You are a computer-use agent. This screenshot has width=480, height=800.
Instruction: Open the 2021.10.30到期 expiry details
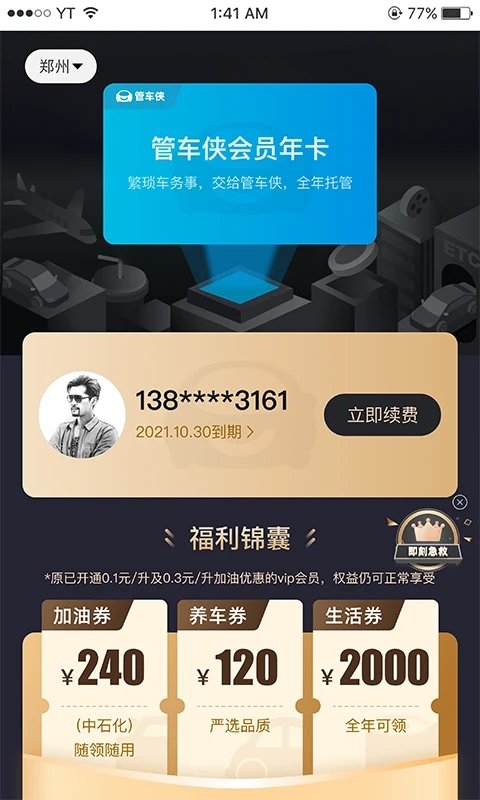click(194, 433)
